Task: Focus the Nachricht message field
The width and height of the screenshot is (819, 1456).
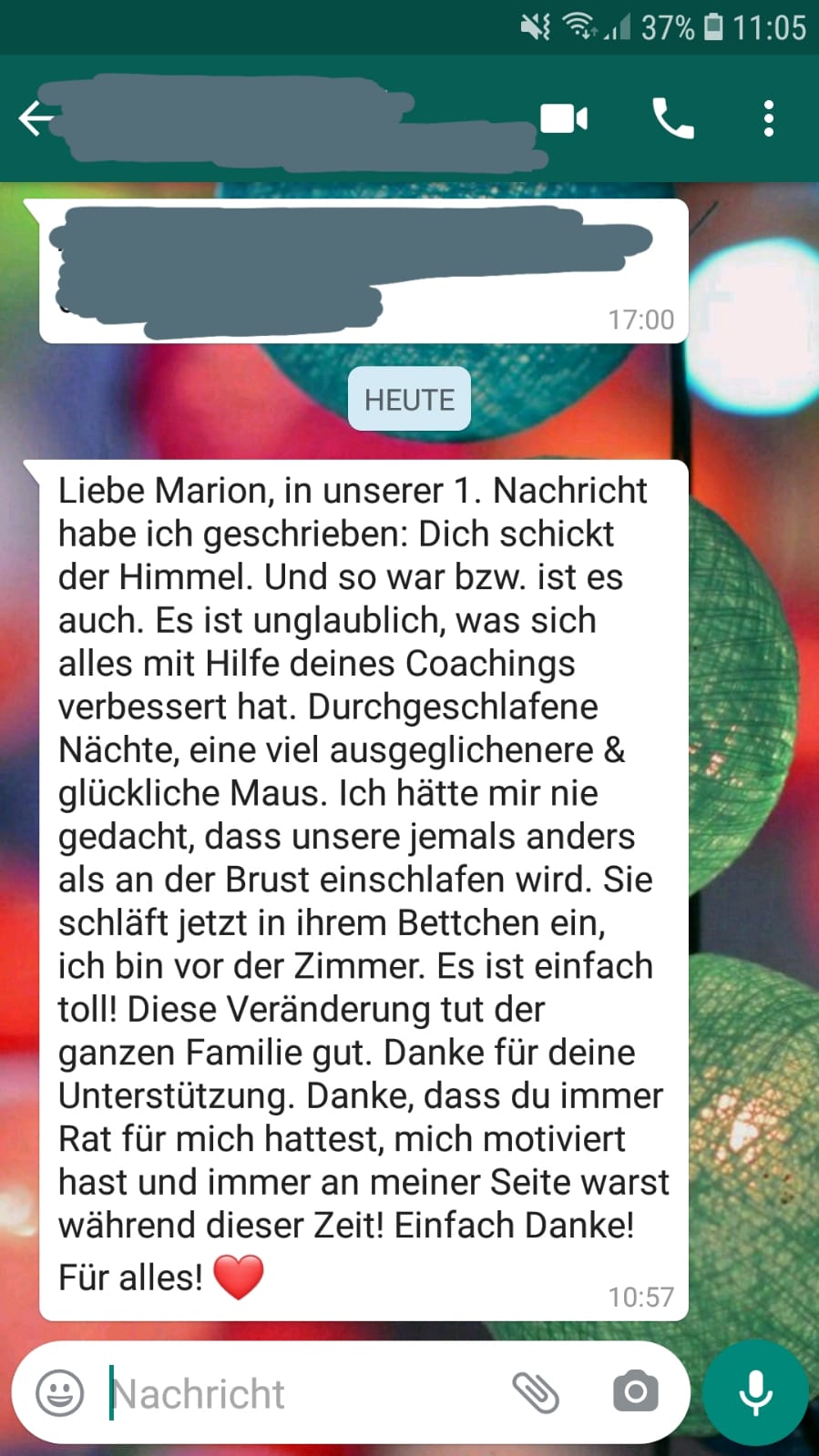Action: tap(301, 1393)
